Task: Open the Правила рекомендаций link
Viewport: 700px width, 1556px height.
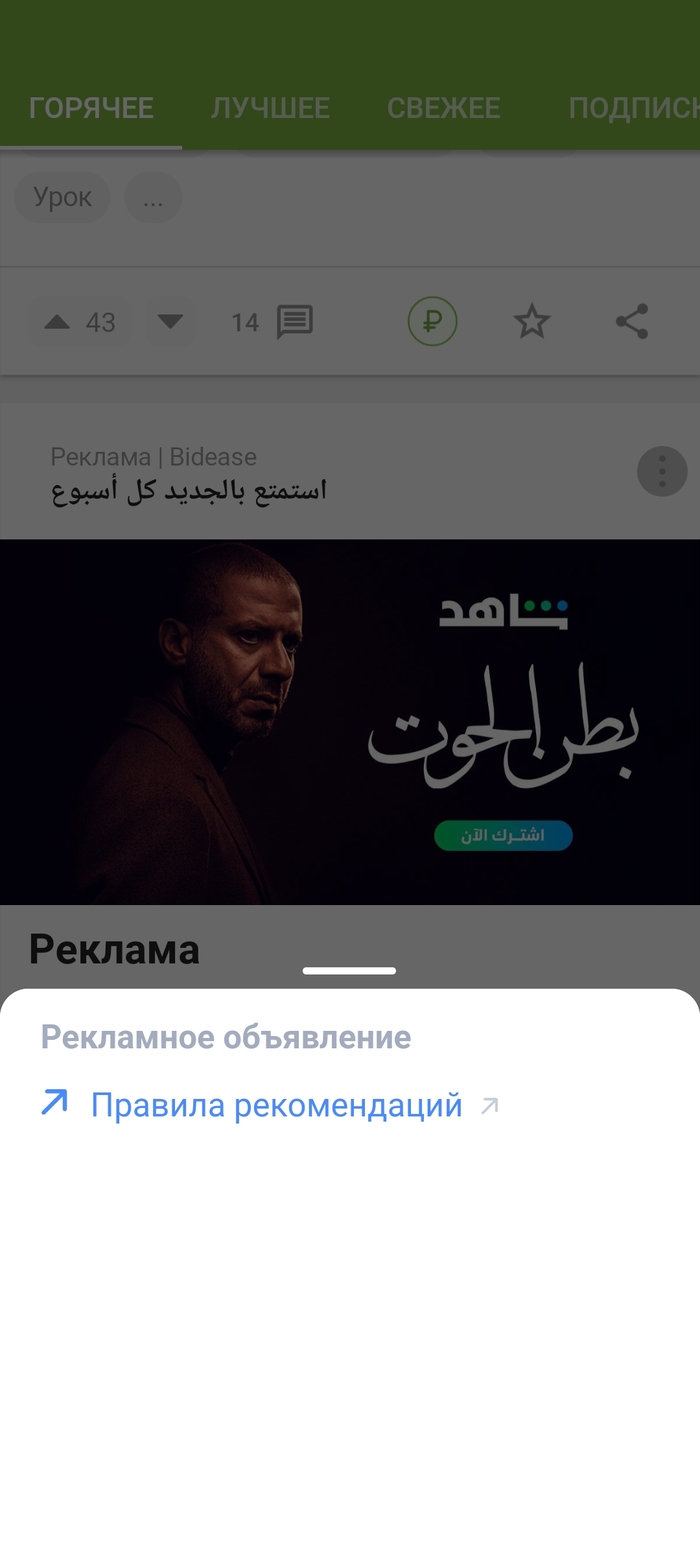Action: click(276, 1105)
